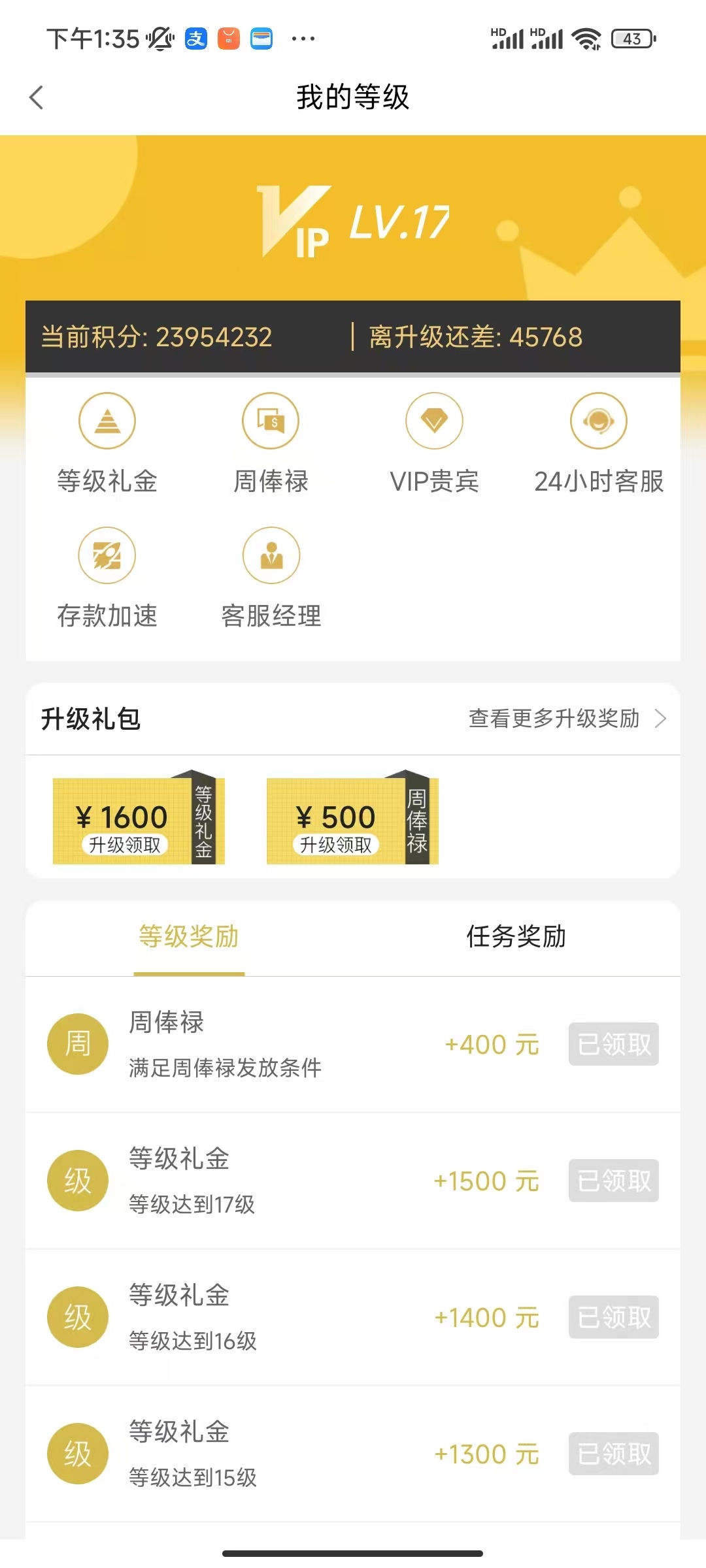Tap 已领取 for the 17级 等级礼金
Screen dimensions: 706x1568
point(613,1181)
